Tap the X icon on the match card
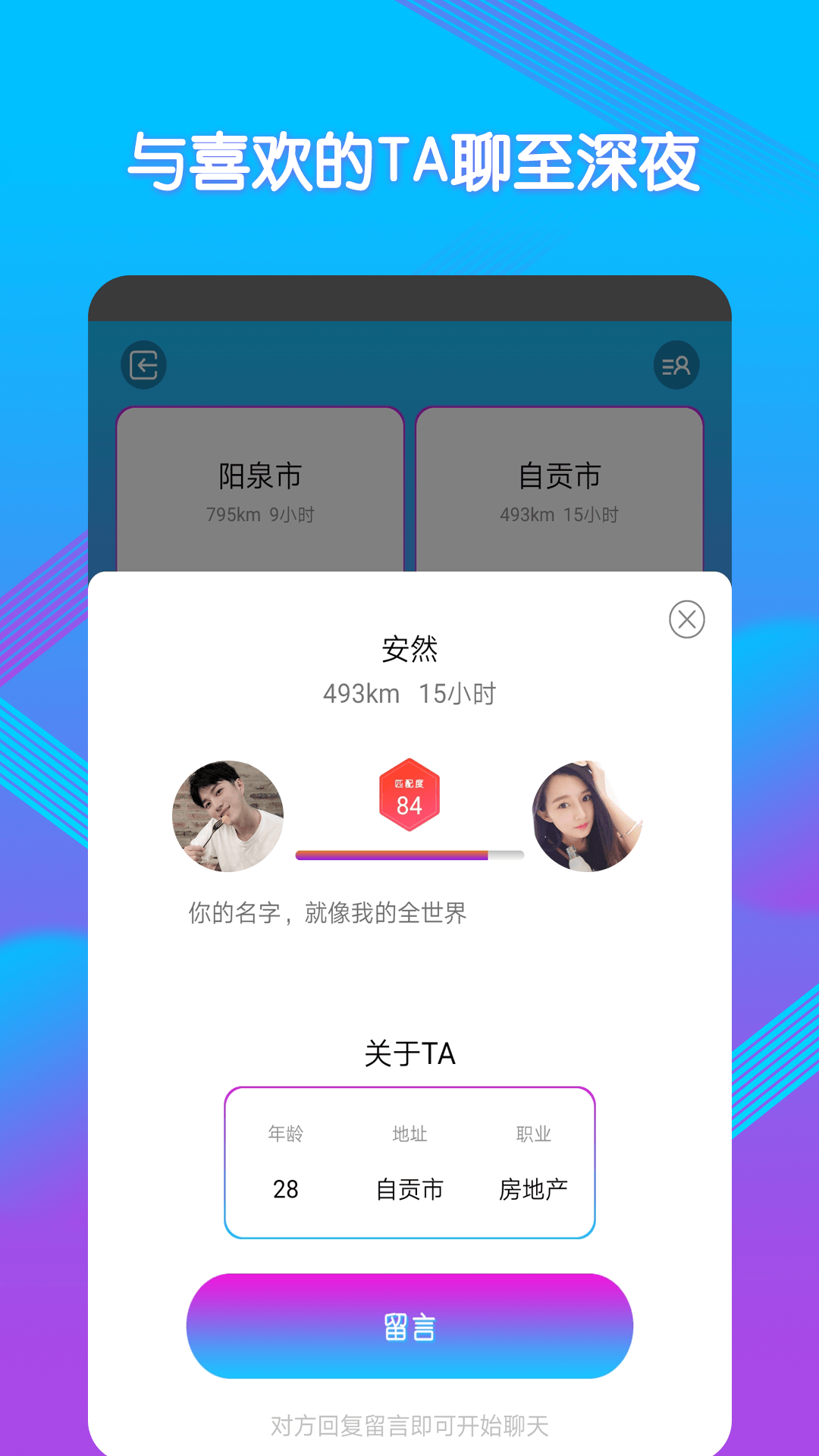The height and width of the screenshot is (1456, 819). [x=687, y=620]
